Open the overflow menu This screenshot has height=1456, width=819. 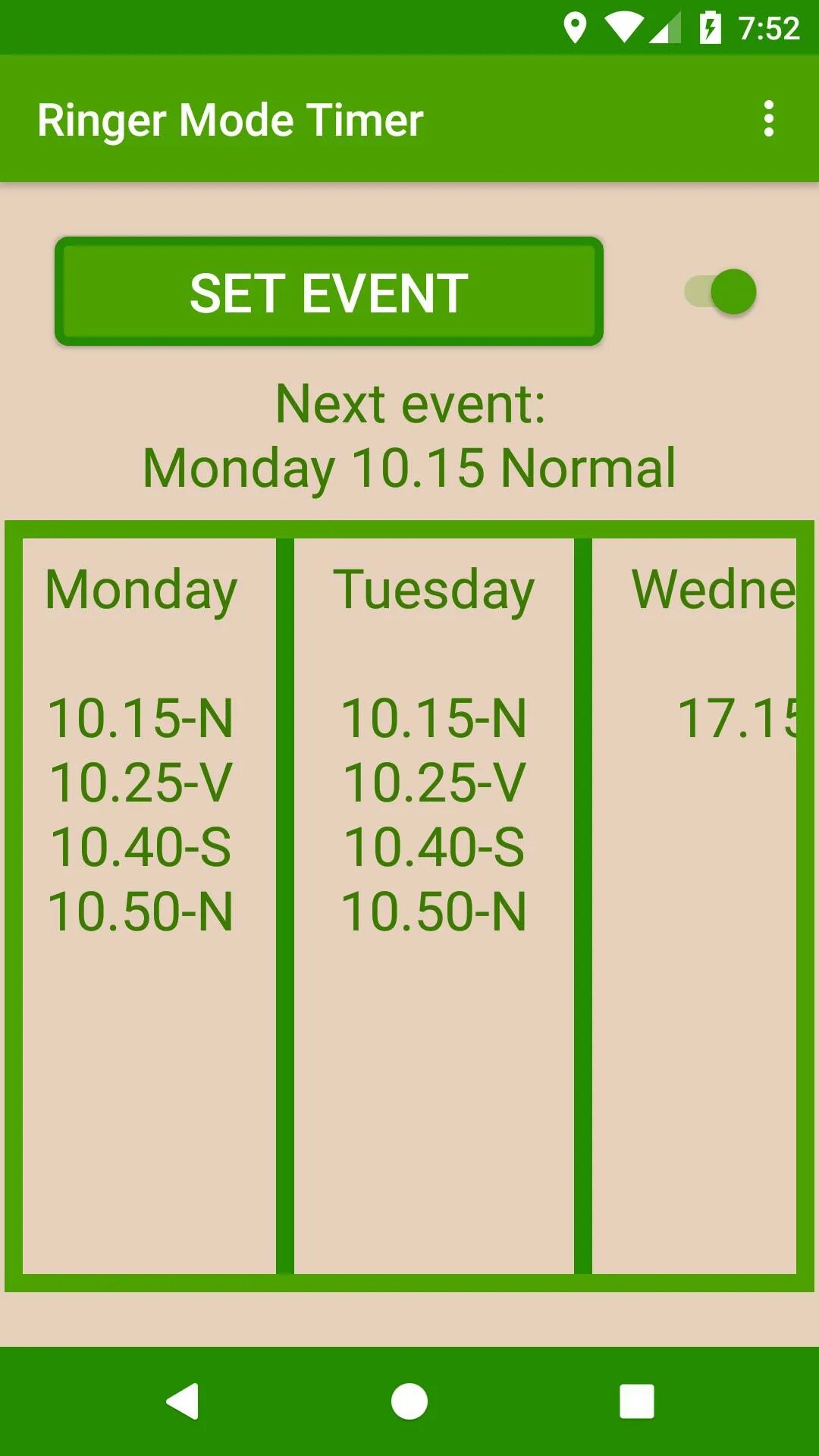[768, 119]
